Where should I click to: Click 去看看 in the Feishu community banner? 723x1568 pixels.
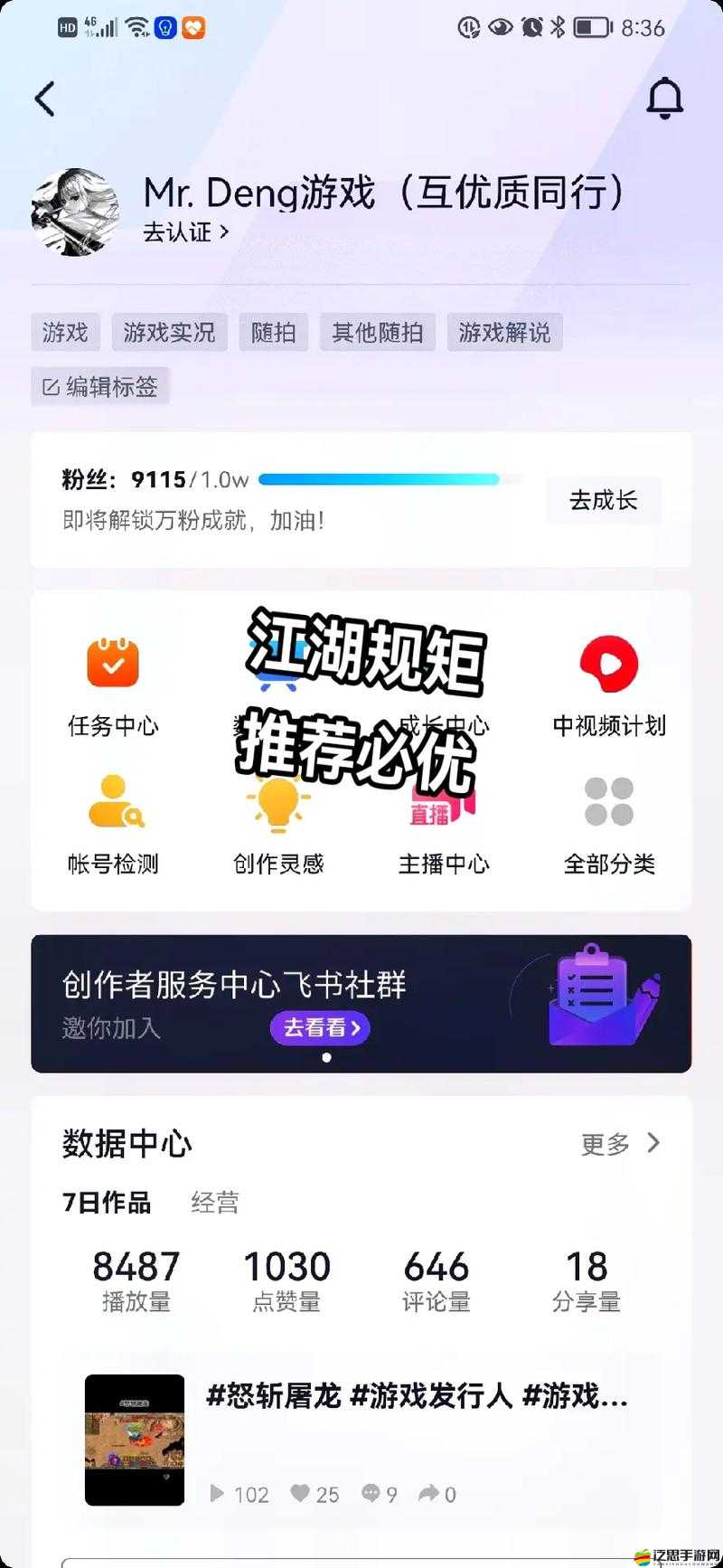coord(318,1027)
